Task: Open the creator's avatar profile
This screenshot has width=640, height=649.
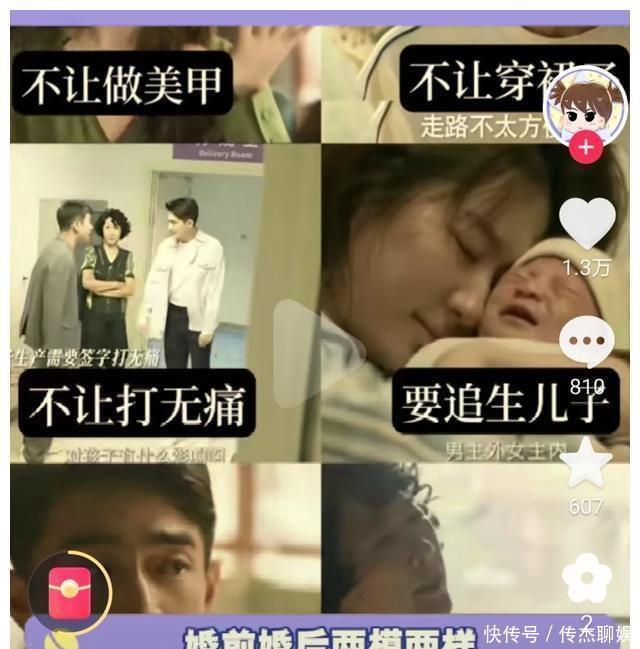Action: (586, 105)
